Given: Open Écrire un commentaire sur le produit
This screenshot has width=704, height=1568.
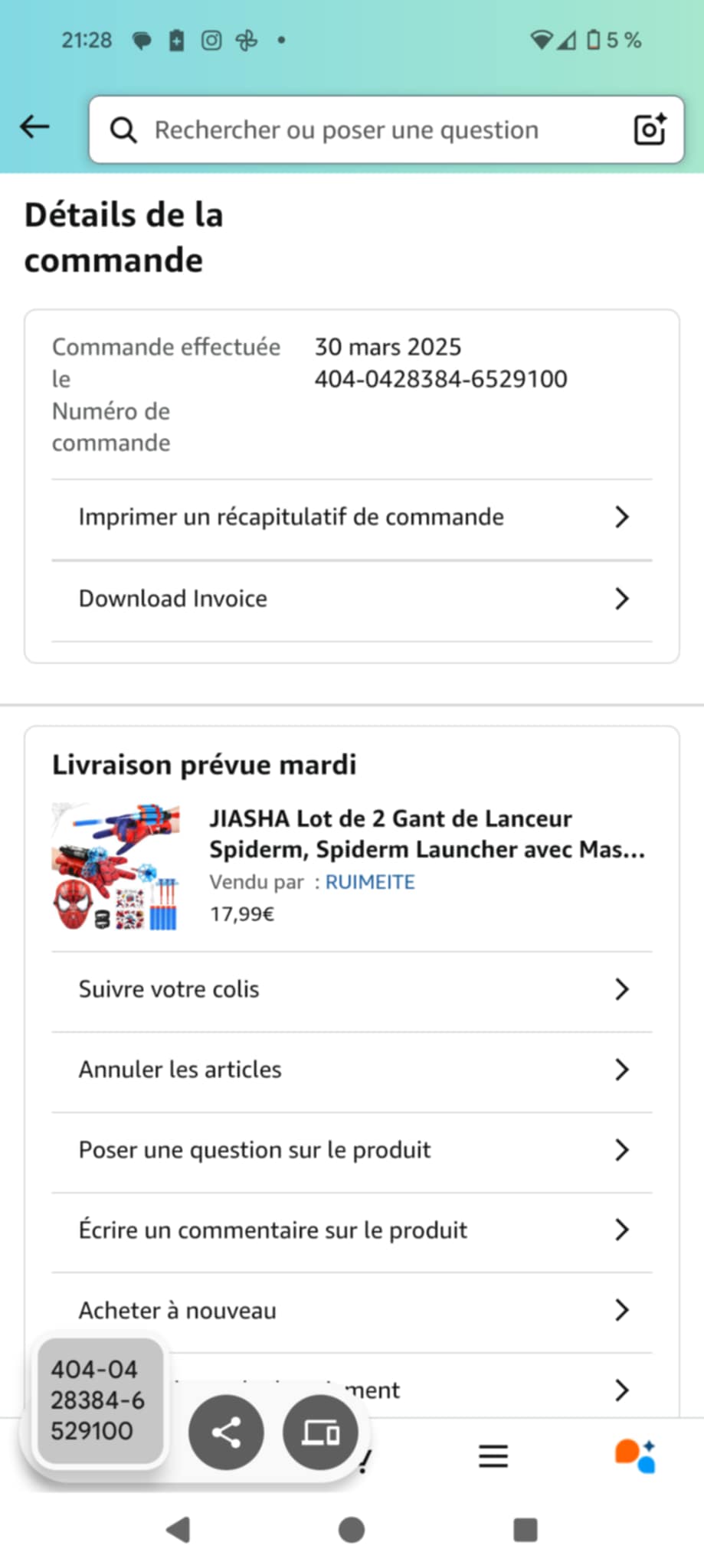Looking at the screenshot, I should tap(352, 1230).
